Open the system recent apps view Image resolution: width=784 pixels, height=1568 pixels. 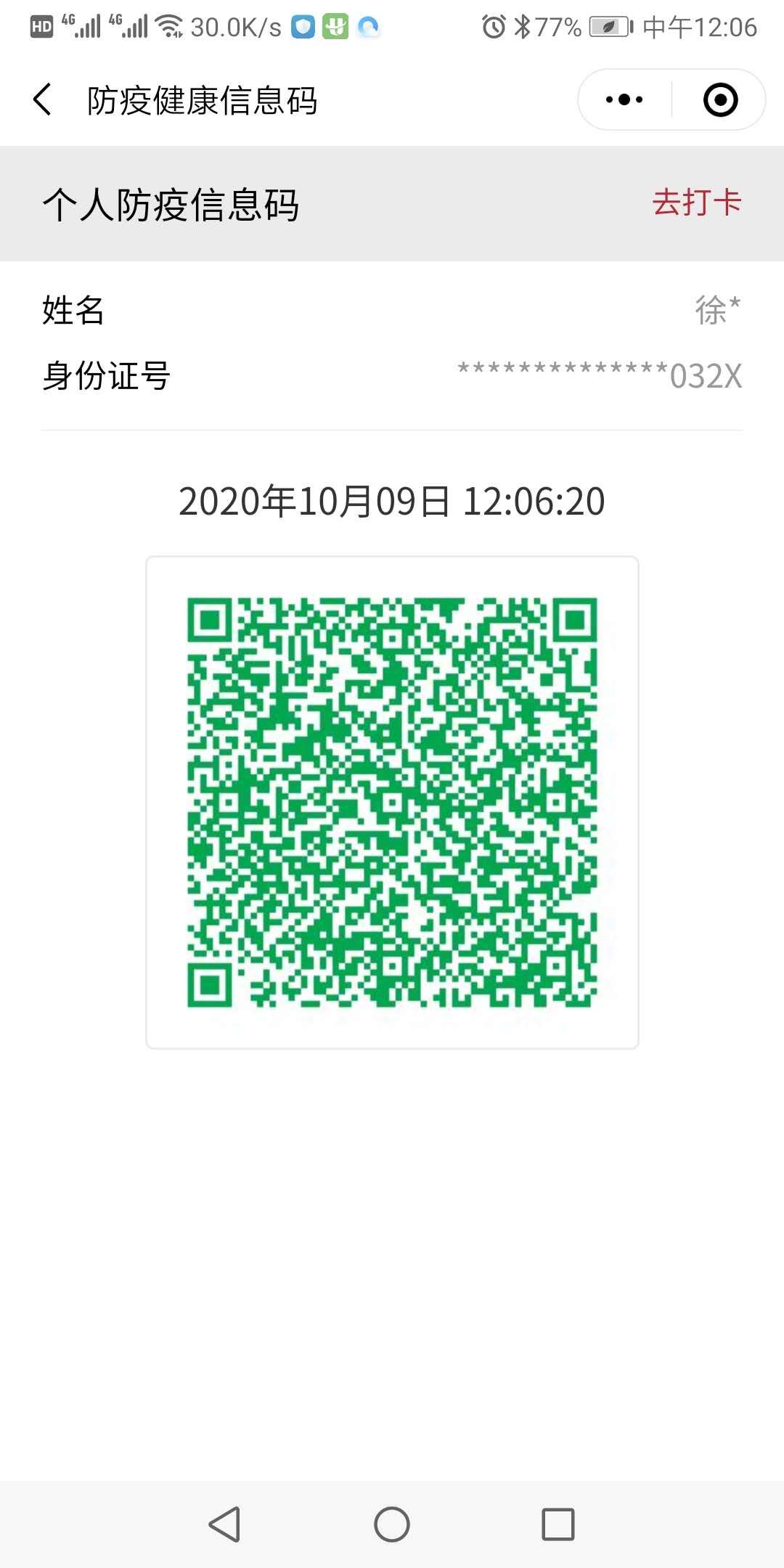point(558,1524)
